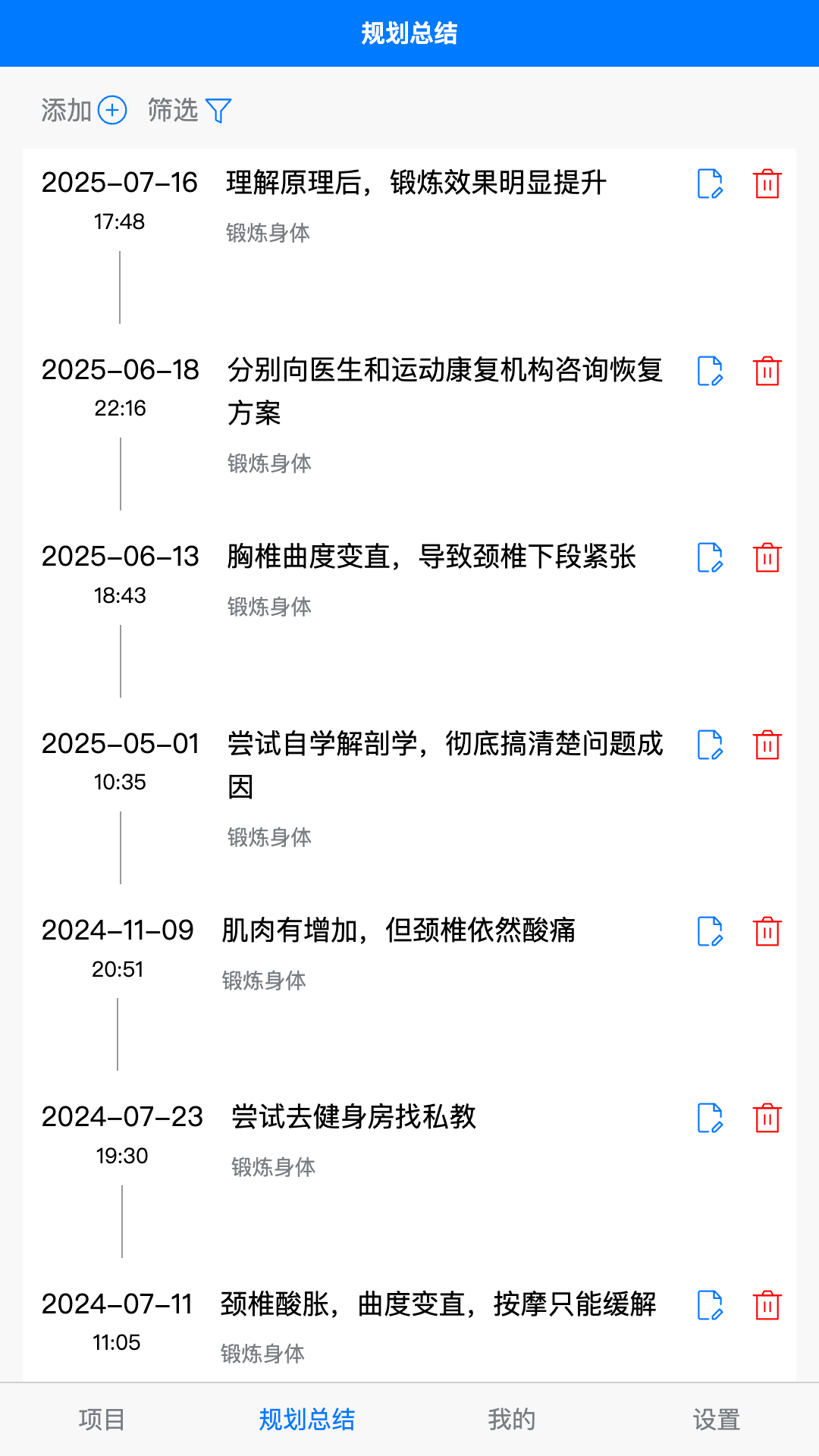Edit the 2025-05-01 anatomy study entry
The image size is (819, 1456).
709,746
